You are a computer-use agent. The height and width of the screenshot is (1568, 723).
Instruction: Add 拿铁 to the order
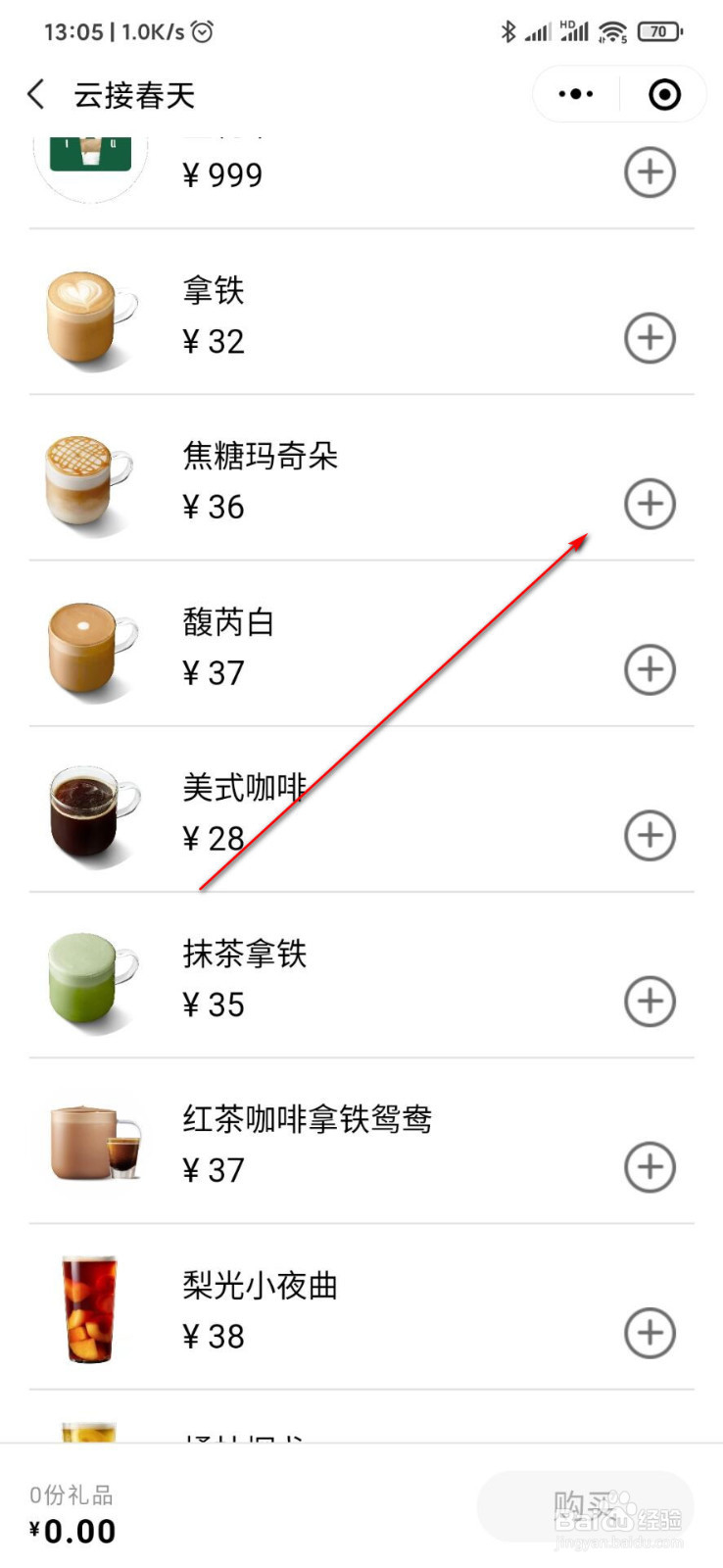click(651, 338)
